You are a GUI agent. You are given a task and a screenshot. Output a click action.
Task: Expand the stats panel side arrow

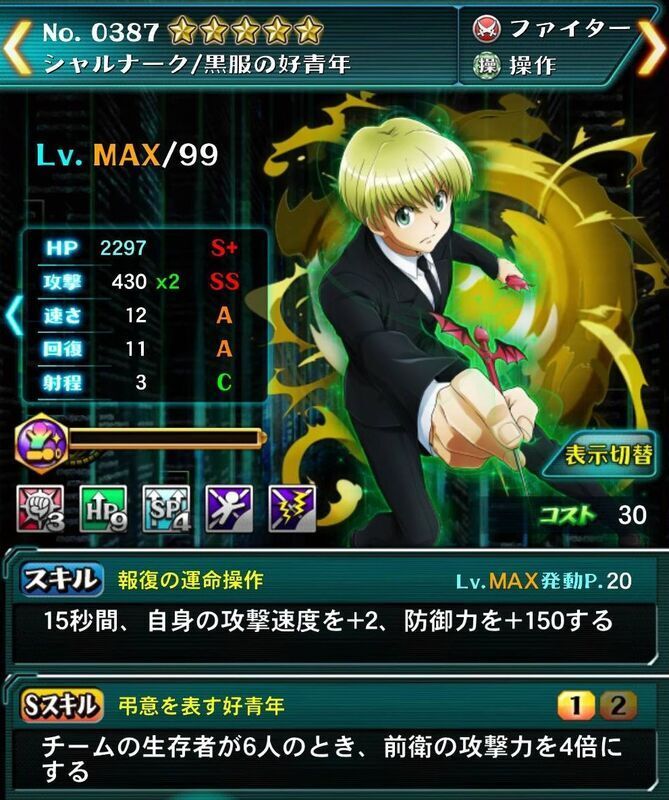pyautogui.click(x=12, y=314)
